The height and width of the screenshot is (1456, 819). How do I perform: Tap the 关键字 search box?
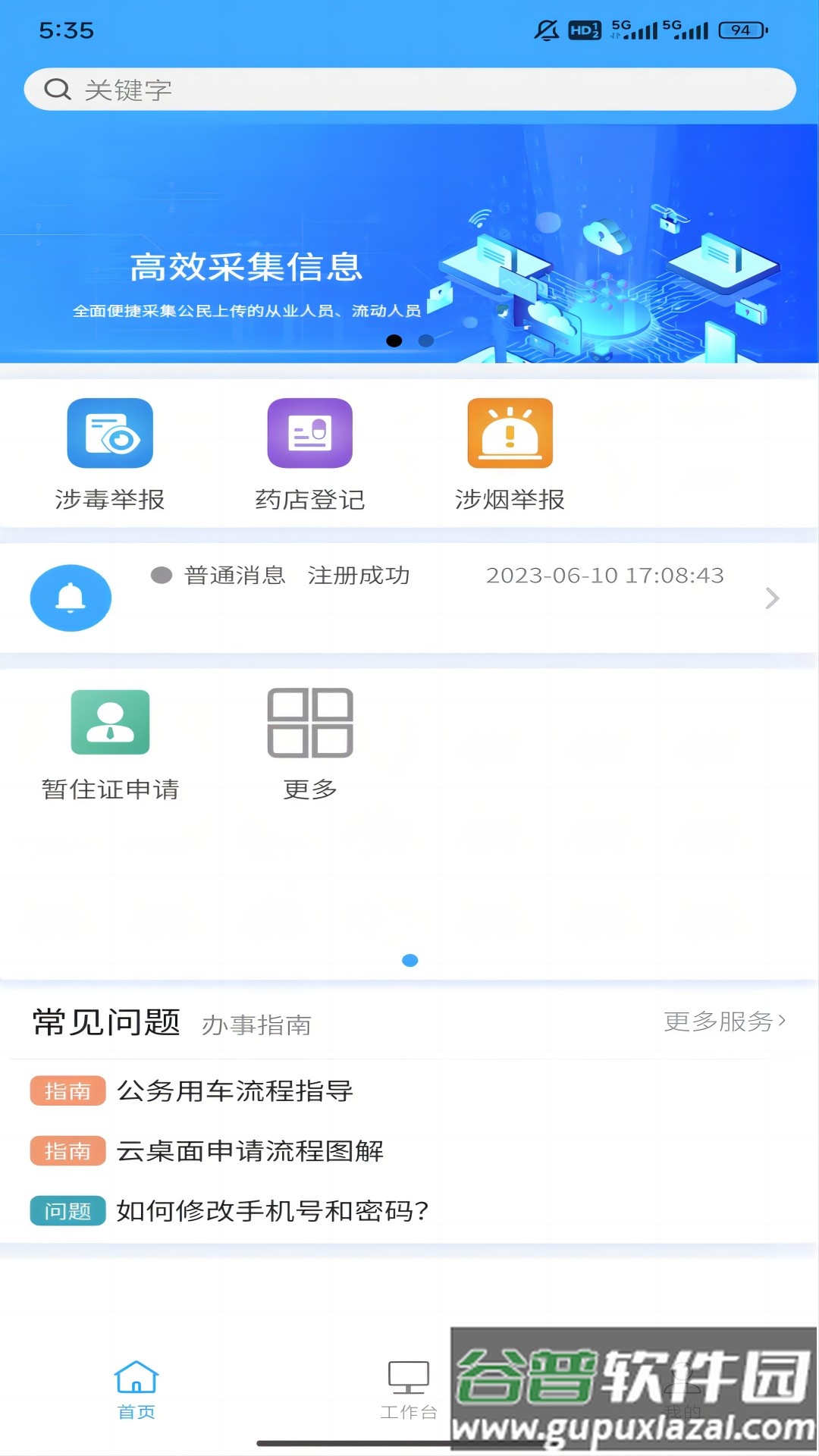point(409,89)
